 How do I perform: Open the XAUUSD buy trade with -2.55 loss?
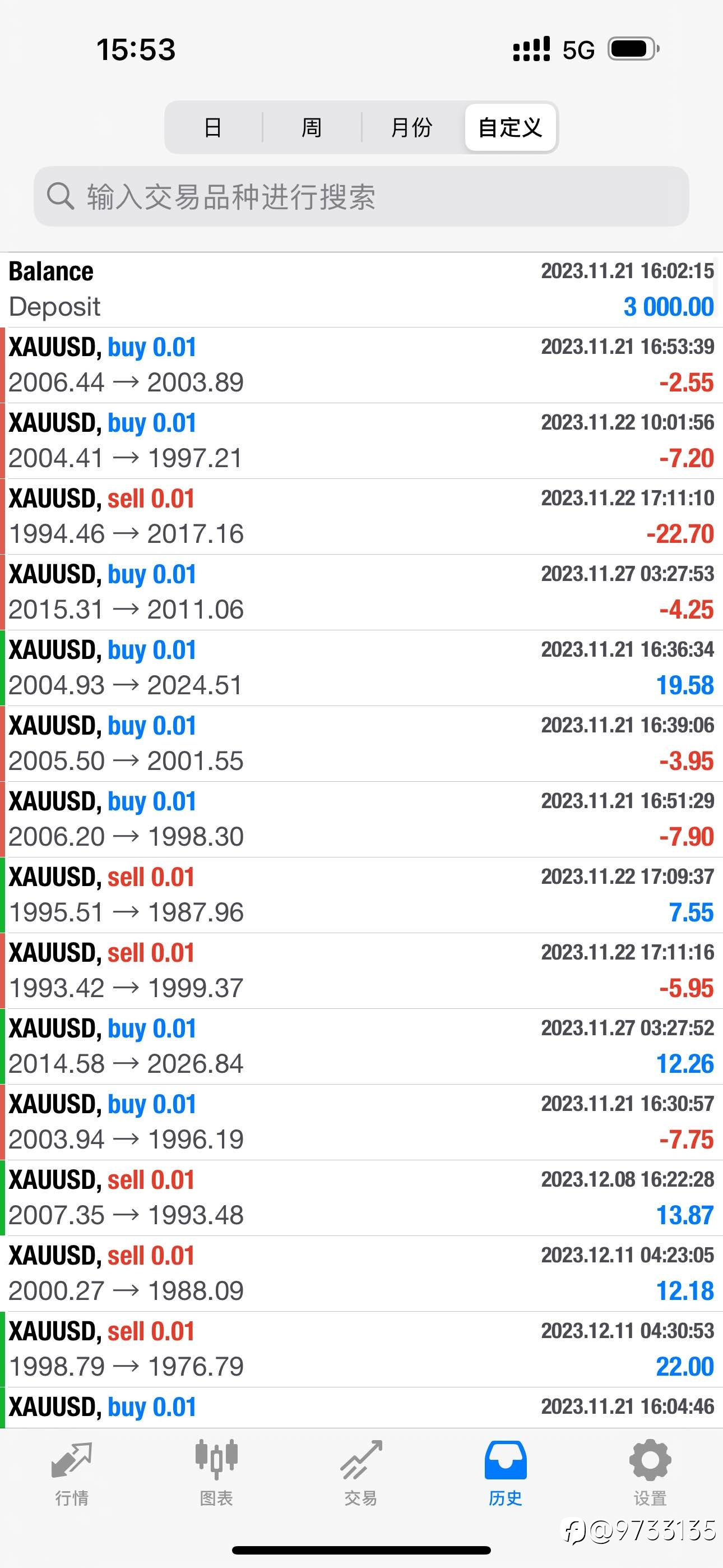click(x=361, y=365)
